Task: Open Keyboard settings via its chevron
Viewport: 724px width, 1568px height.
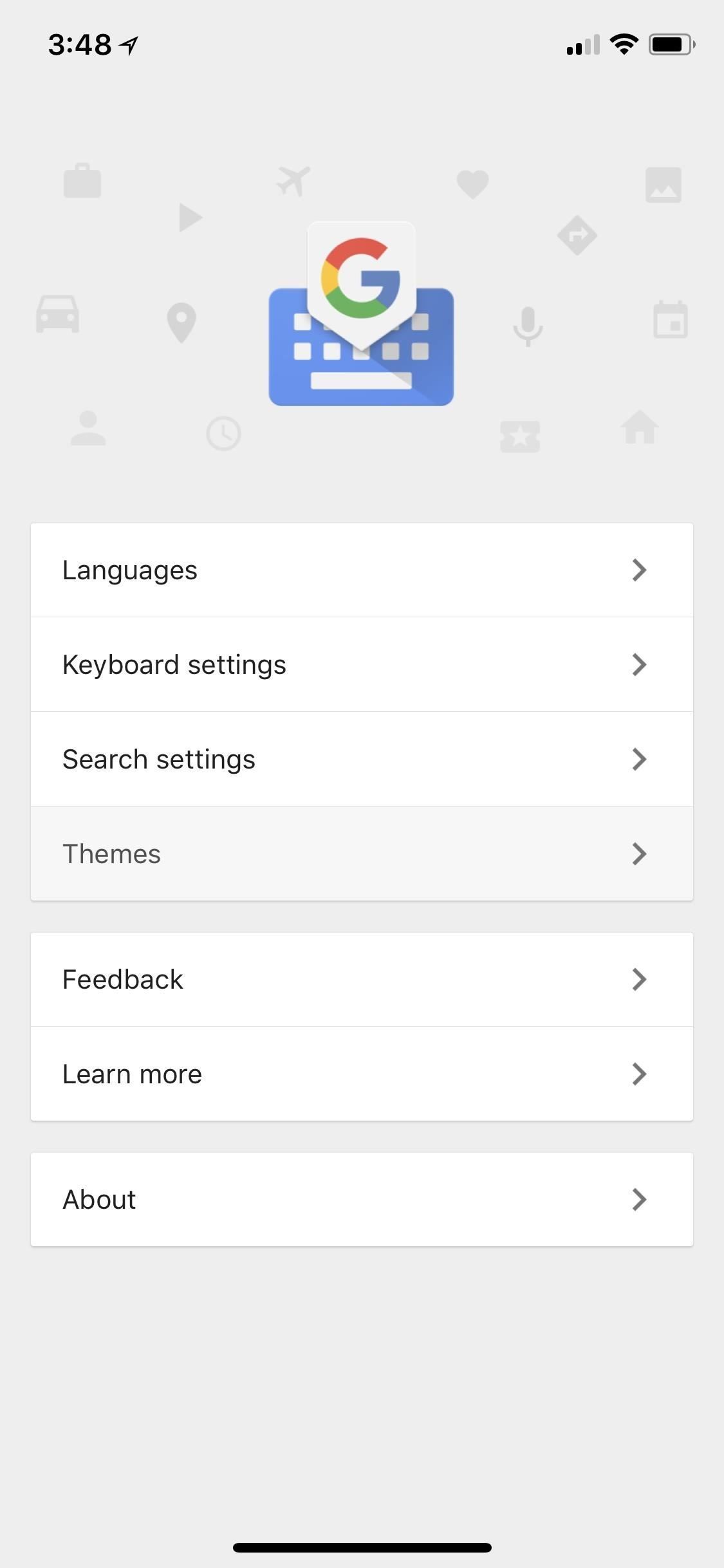Action: [639, 664]
